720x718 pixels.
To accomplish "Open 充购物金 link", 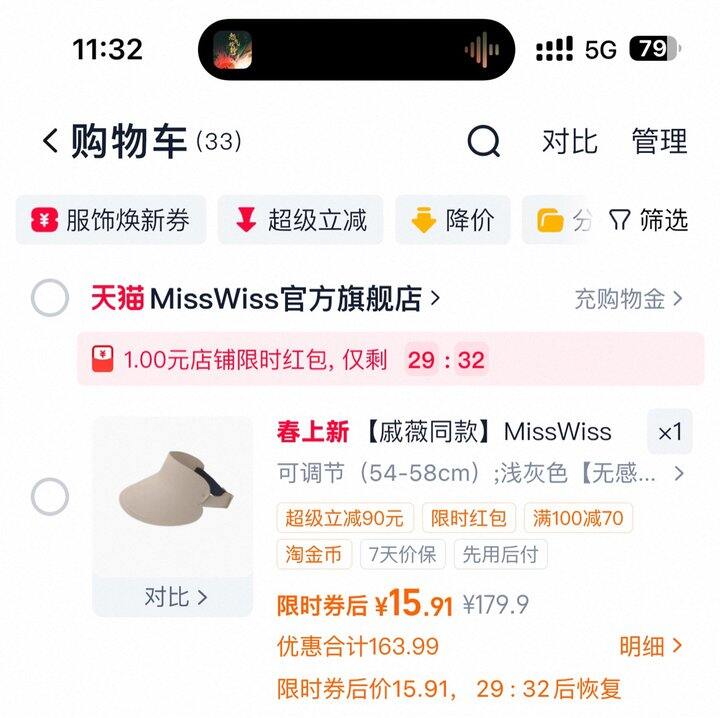I will 628,298.
